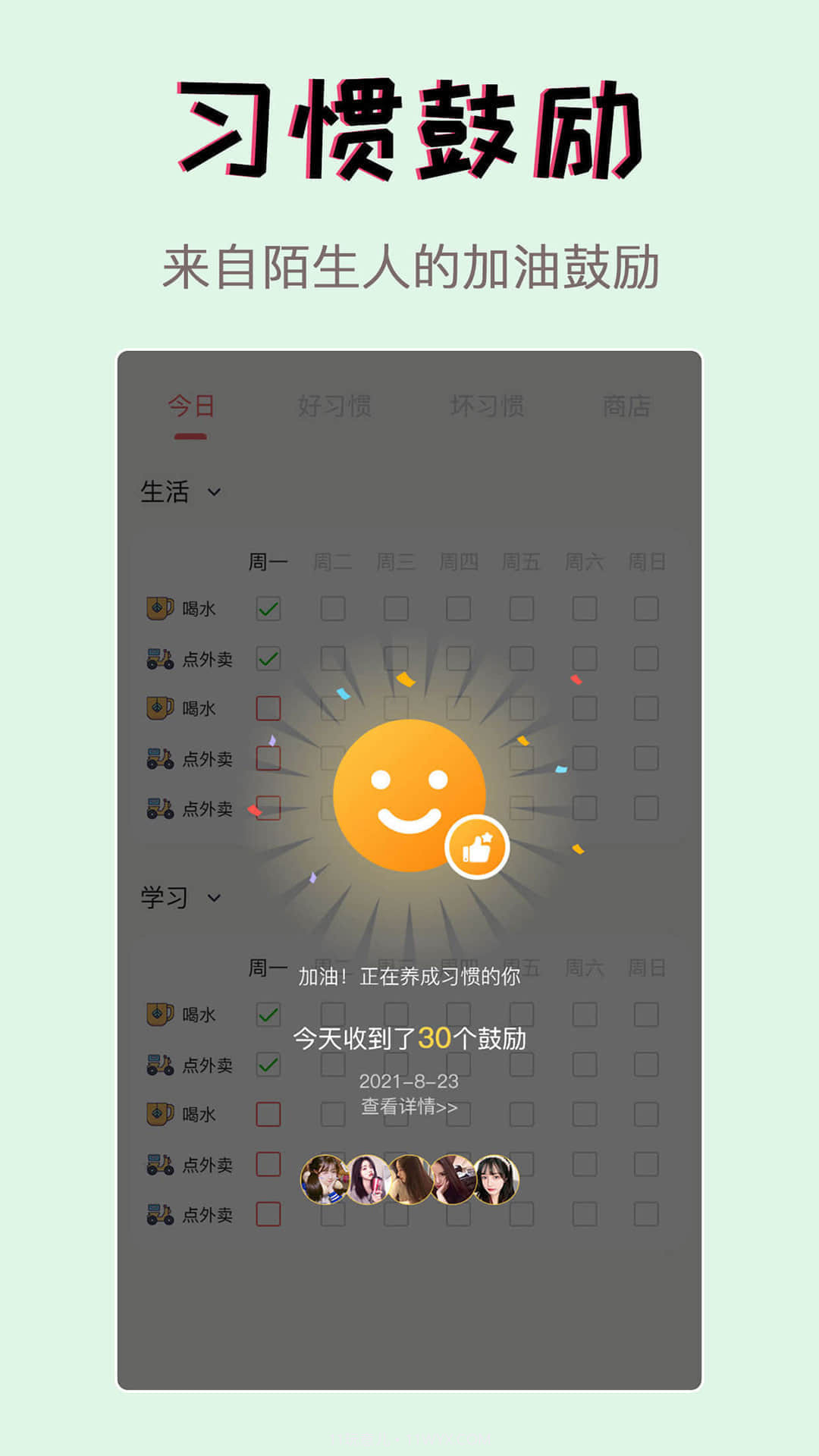Screen dimensions: 819x1456
Task: Switch to the 好习惯 tab
Action: coord(334,406)
